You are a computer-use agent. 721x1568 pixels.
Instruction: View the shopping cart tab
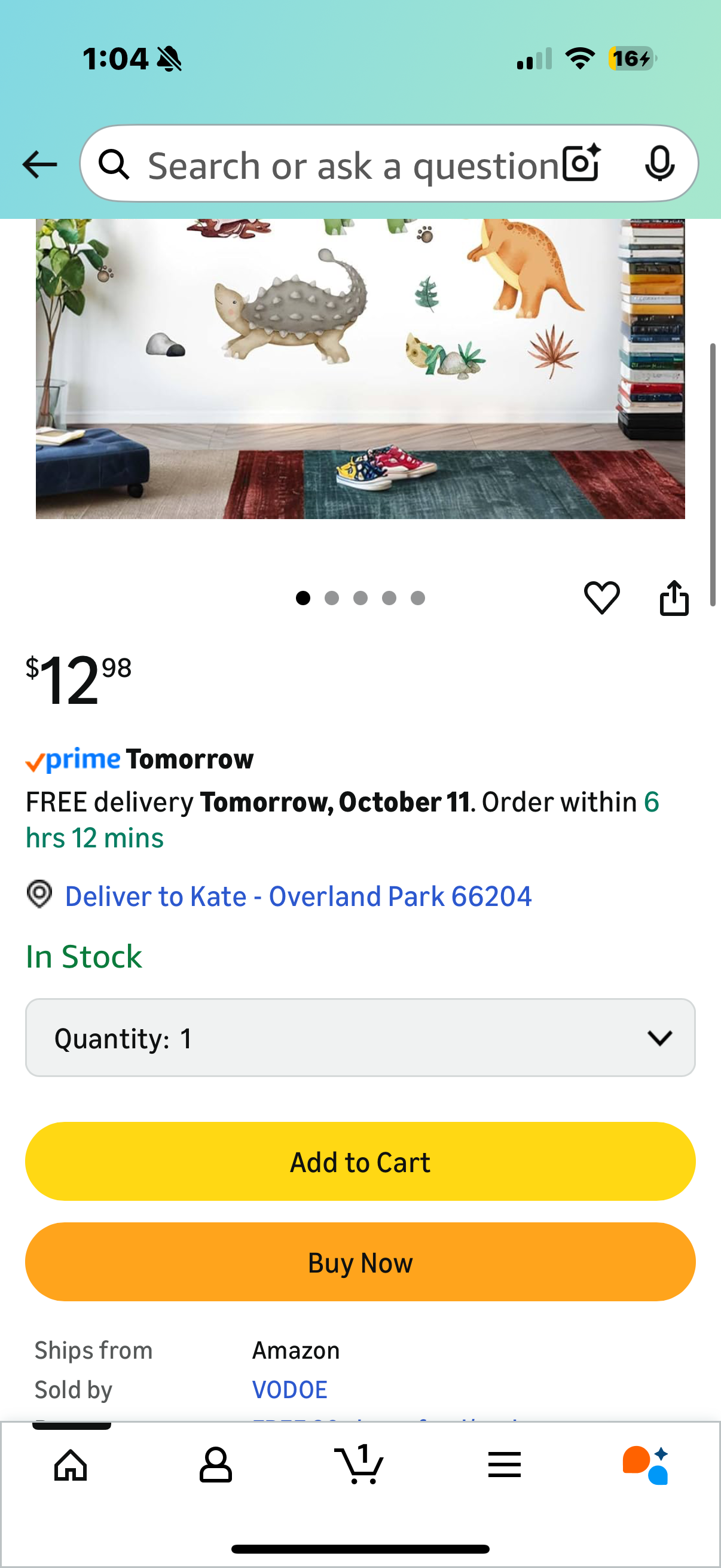359,1465
